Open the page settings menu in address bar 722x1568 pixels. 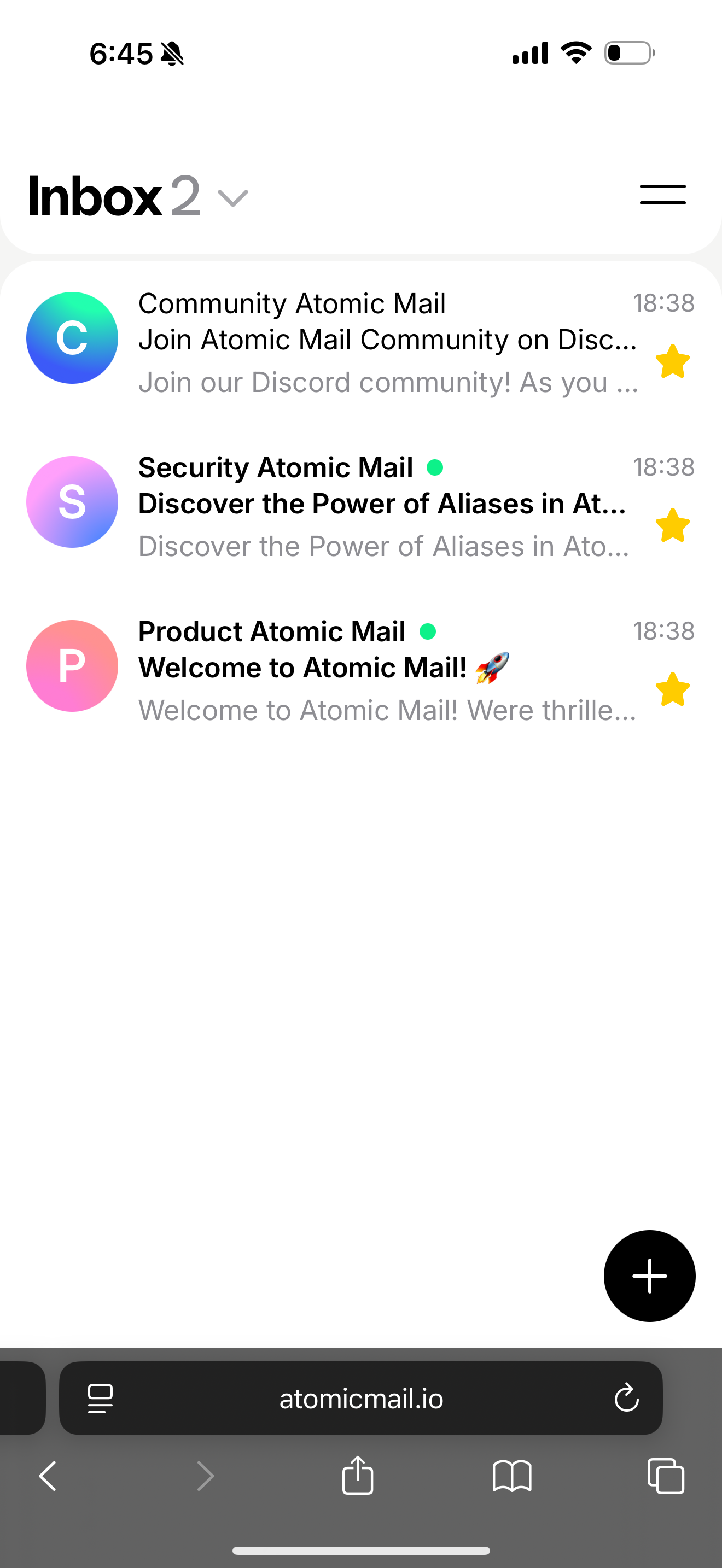[101, 1398]
